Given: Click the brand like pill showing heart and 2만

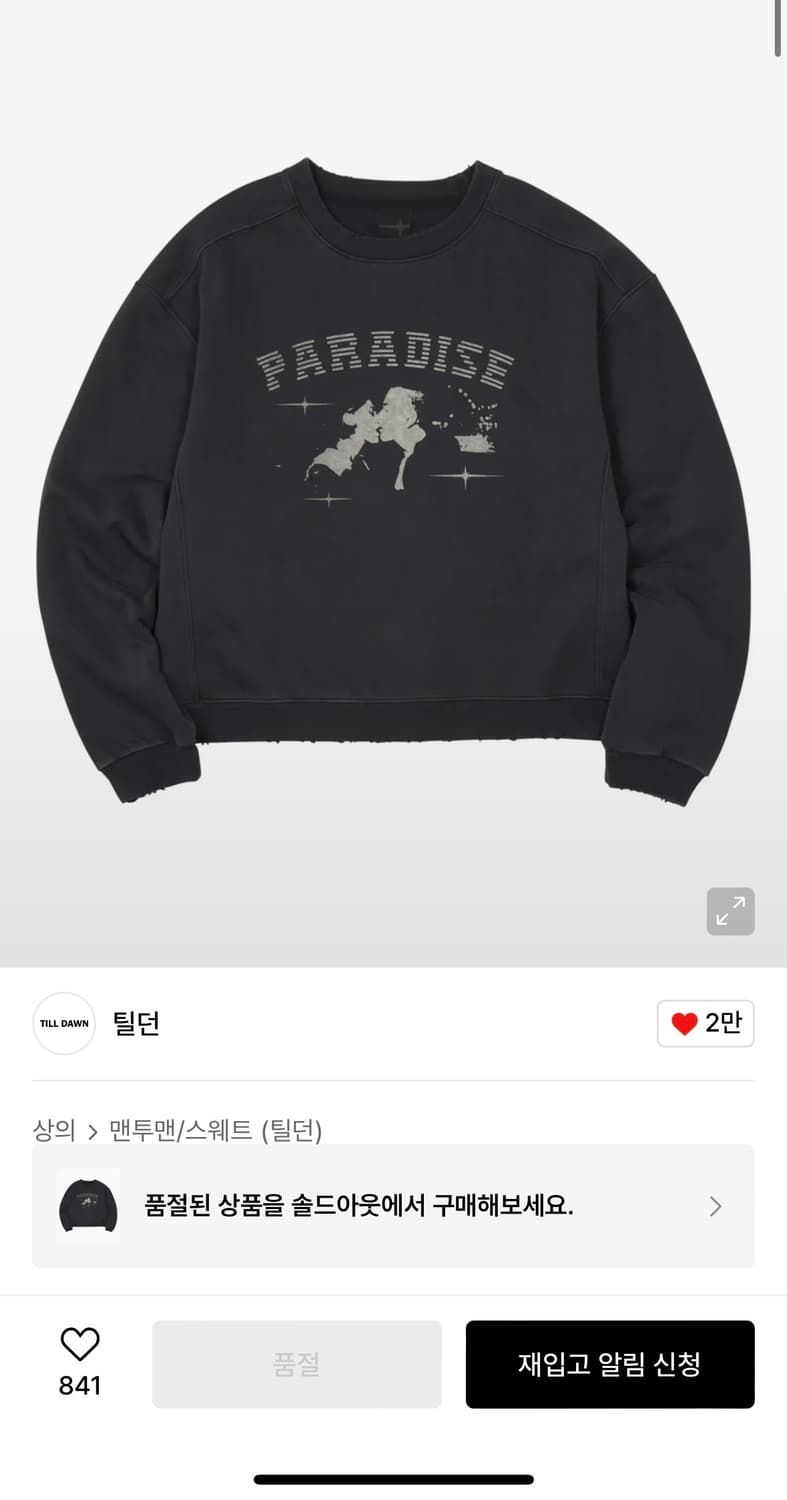Looking at the screenshot, I should click(705, 1023).
